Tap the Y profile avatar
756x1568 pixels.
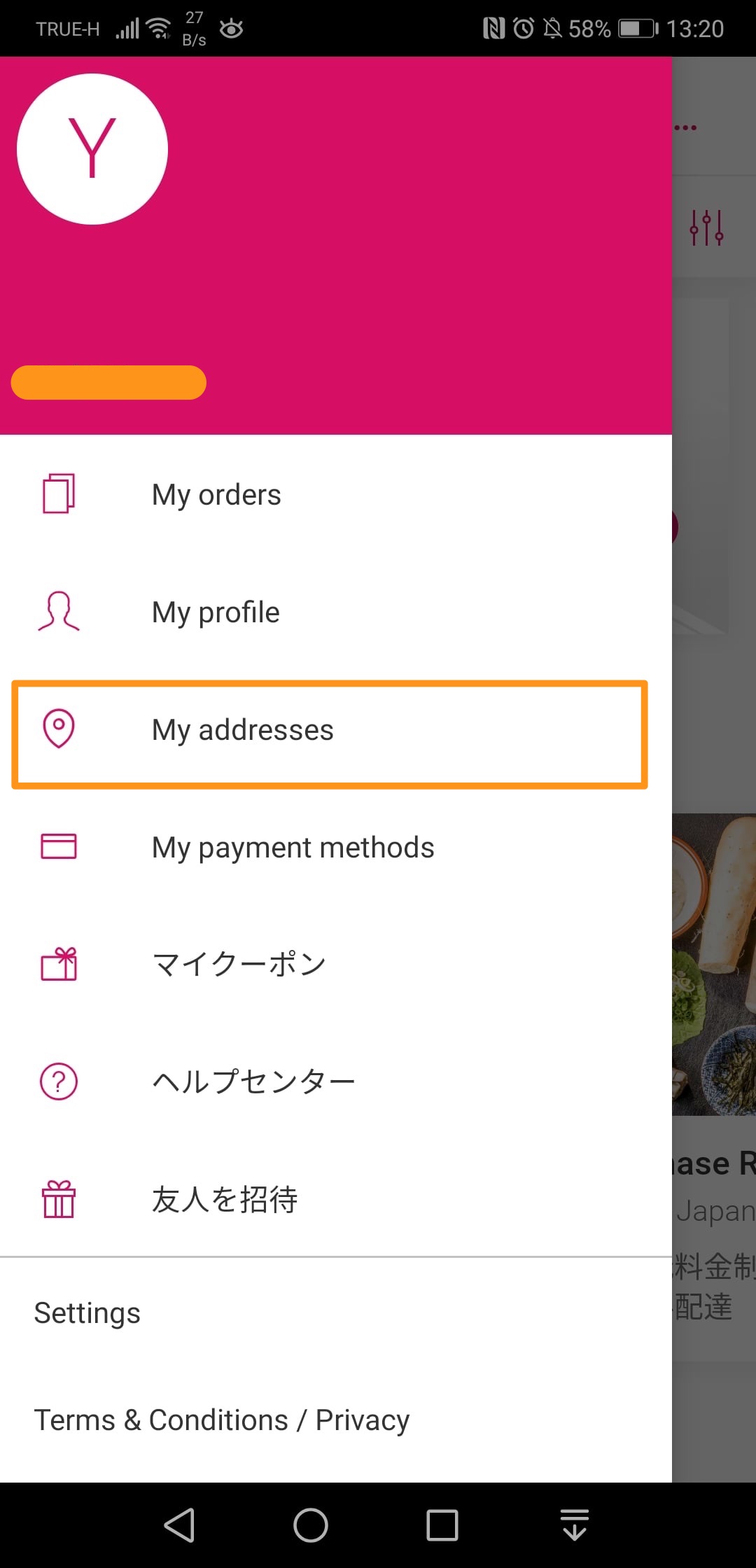[92, 149]
